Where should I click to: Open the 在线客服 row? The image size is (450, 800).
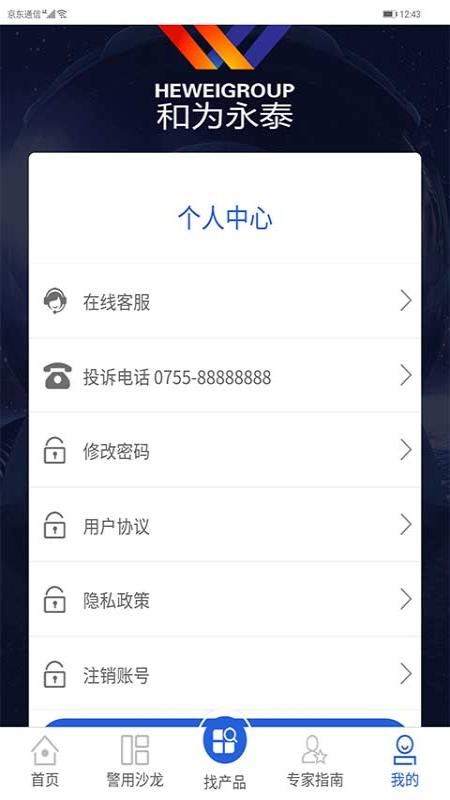(225, 301)
